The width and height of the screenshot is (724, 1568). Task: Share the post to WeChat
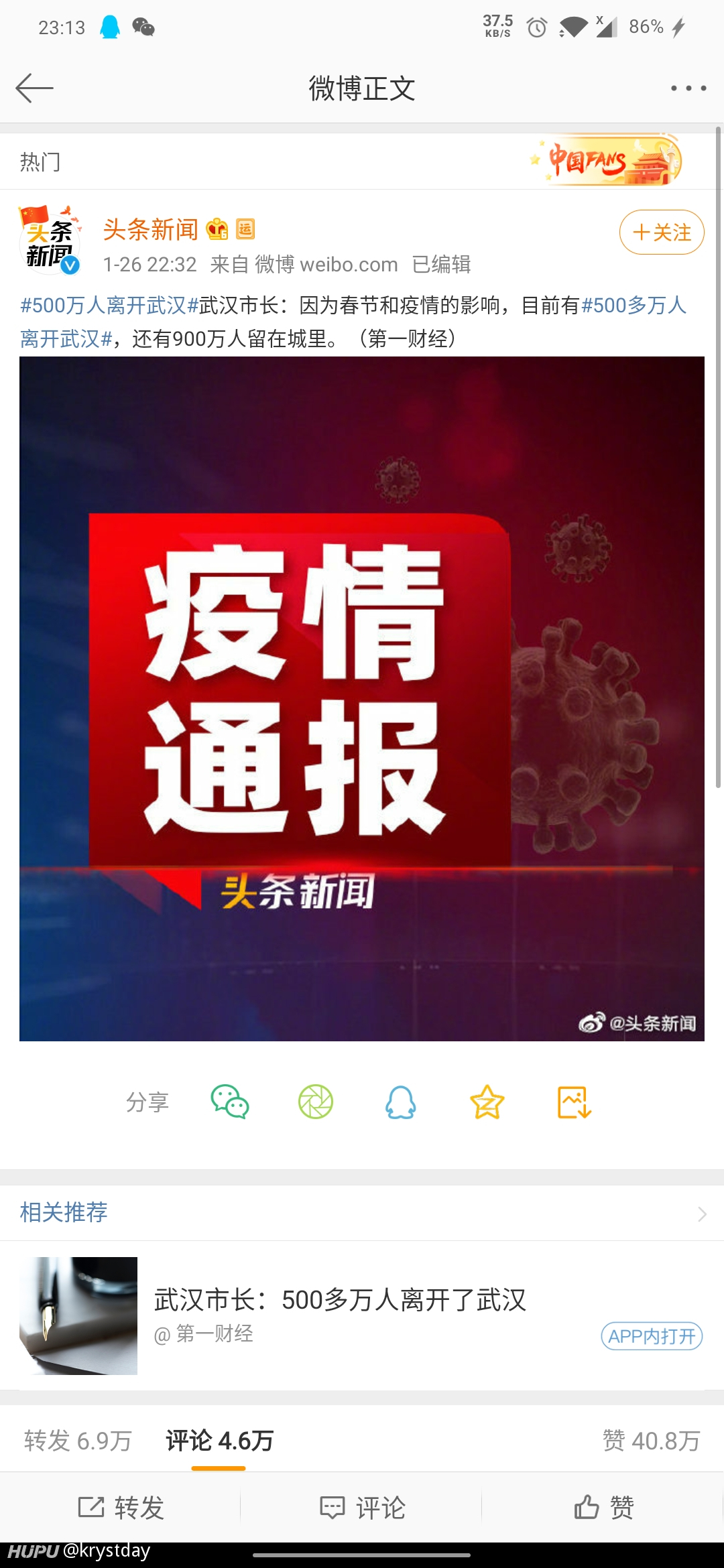tap(230, 1102)
